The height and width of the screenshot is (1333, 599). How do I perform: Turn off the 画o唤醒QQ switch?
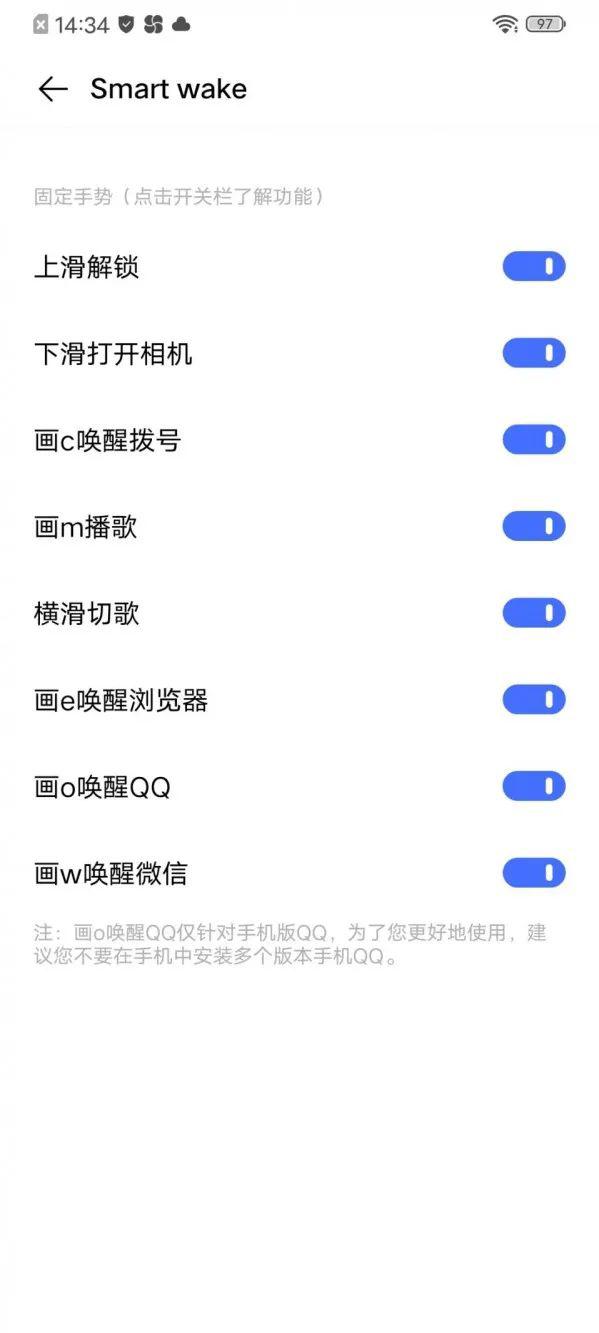click(x=534, y=786)
